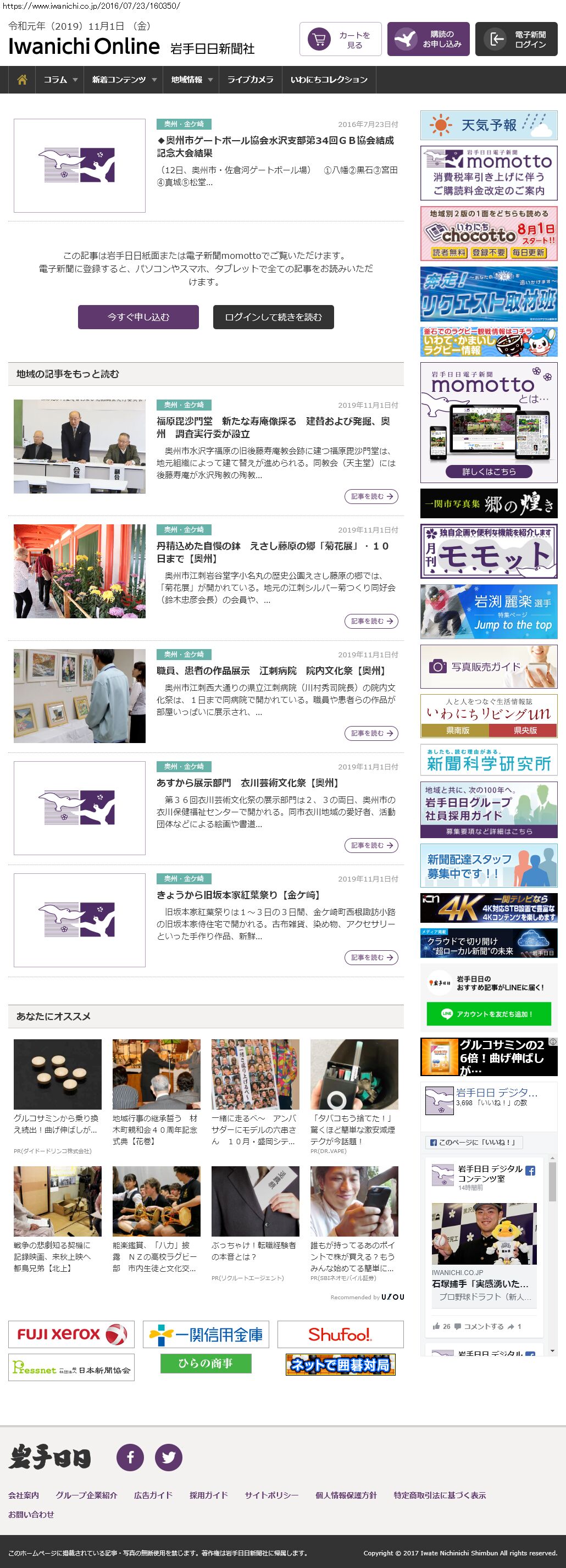Log in via 電子新聞ログイン
Screen dimensions: 566x1568
(515, 40)
